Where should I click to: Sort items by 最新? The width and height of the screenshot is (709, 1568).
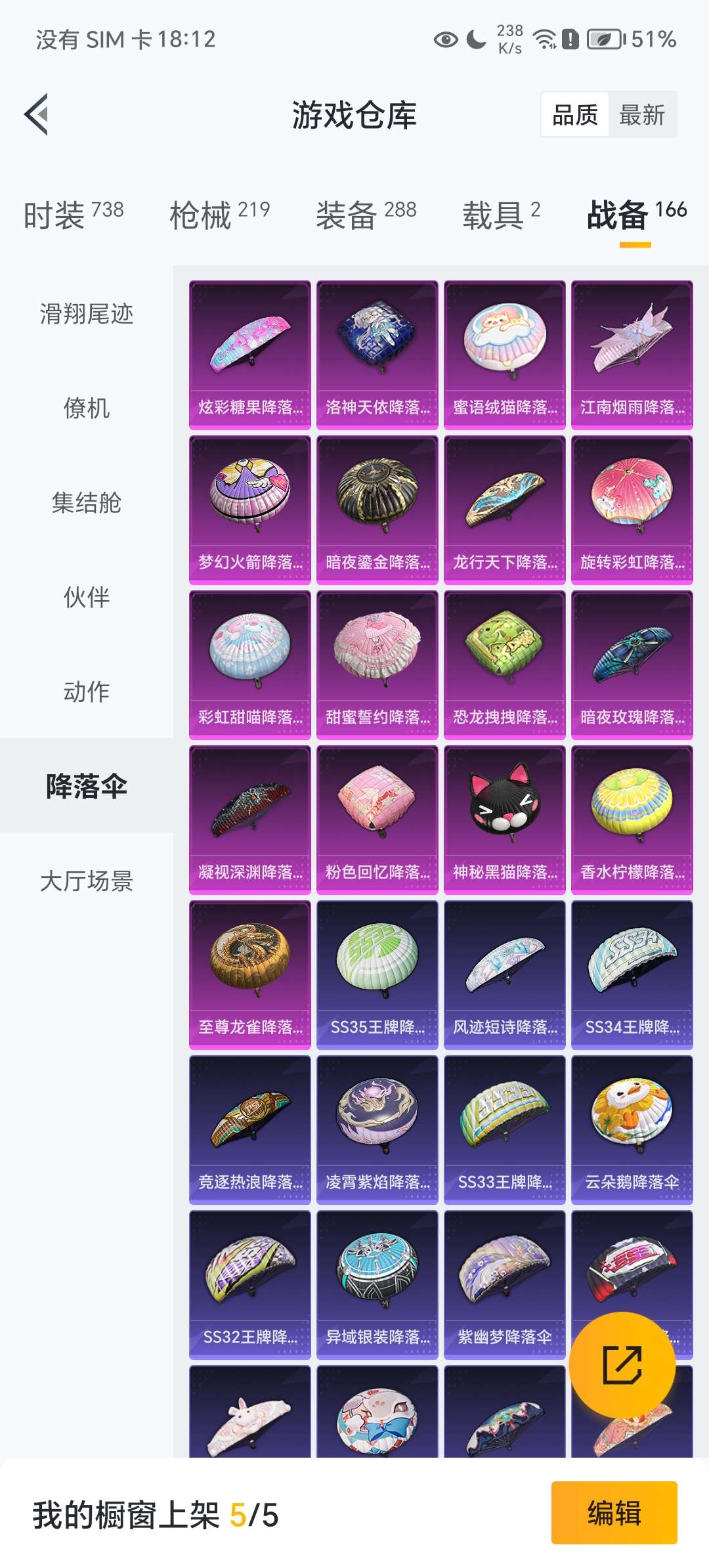tap(642, 115)
